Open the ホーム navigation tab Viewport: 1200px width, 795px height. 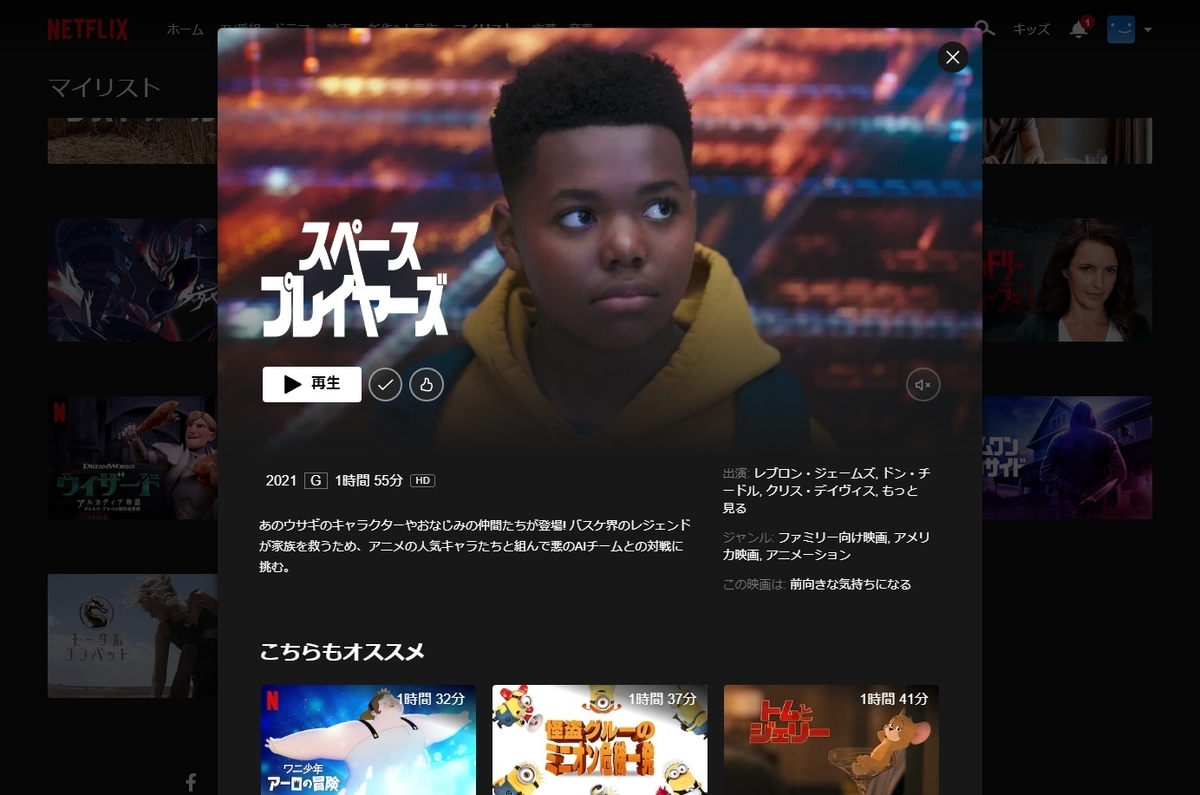[x=185, y=29]
